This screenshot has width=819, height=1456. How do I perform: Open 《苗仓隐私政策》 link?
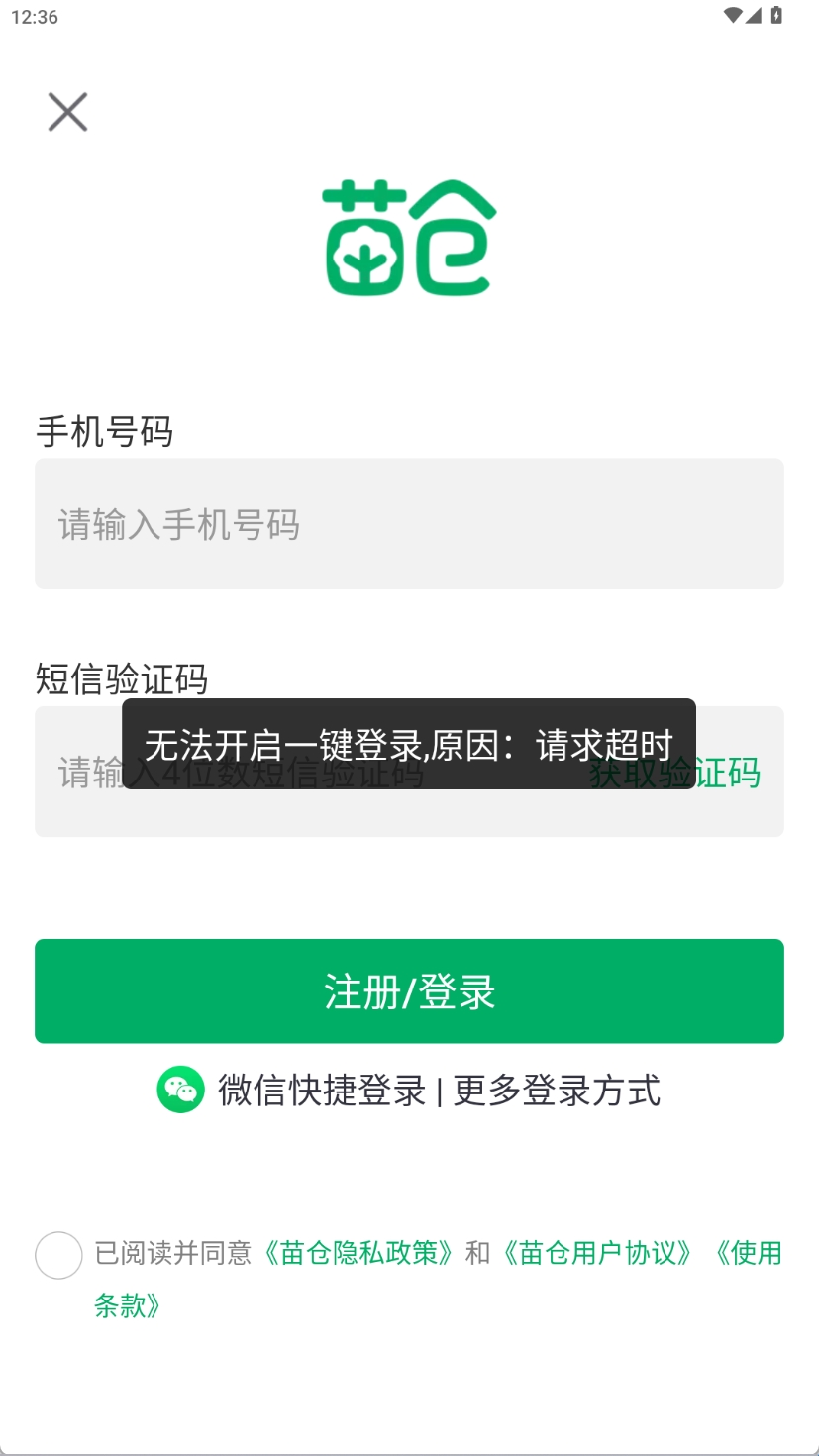click(x=360, y=1253)
